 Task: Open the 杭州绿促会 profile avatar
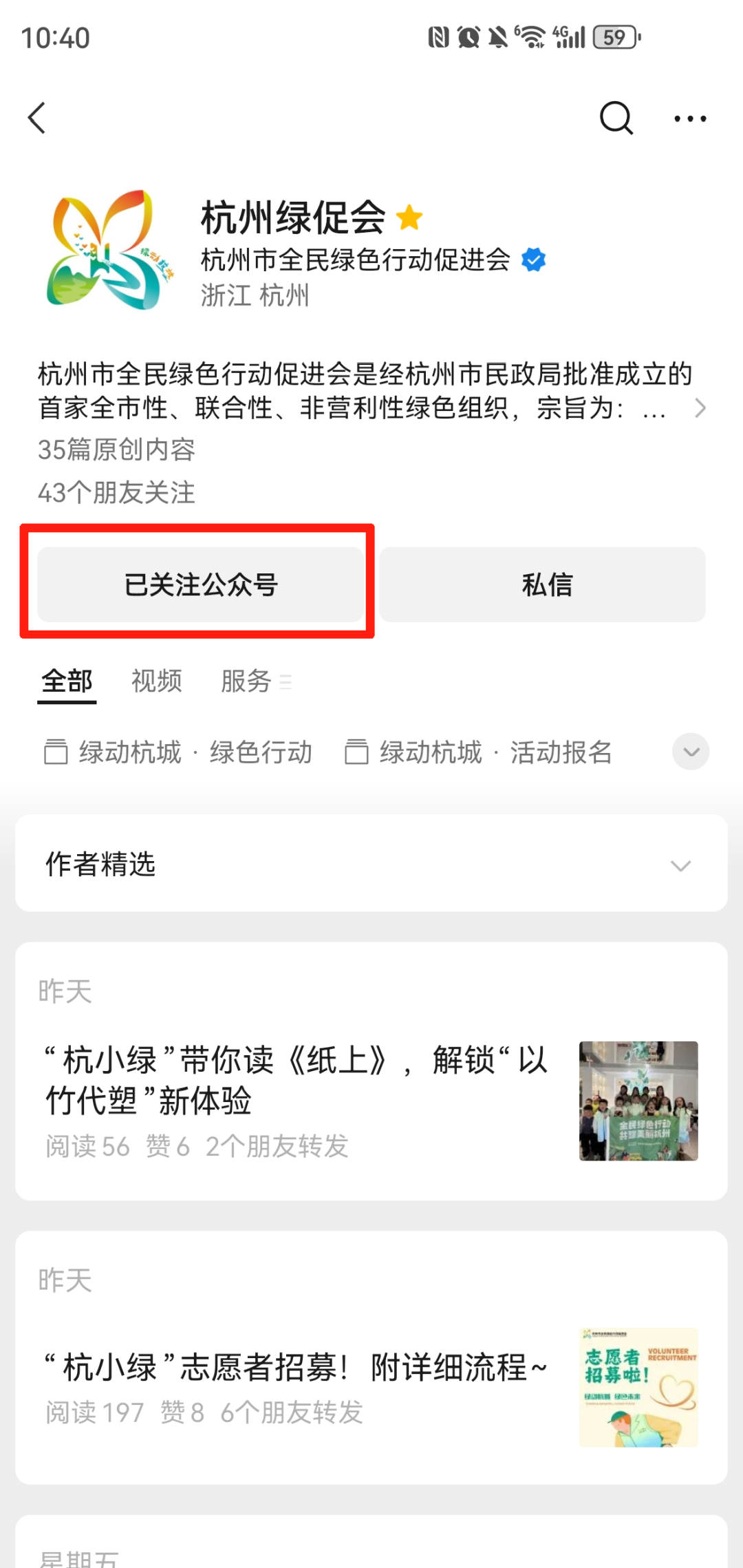(108, 250)
